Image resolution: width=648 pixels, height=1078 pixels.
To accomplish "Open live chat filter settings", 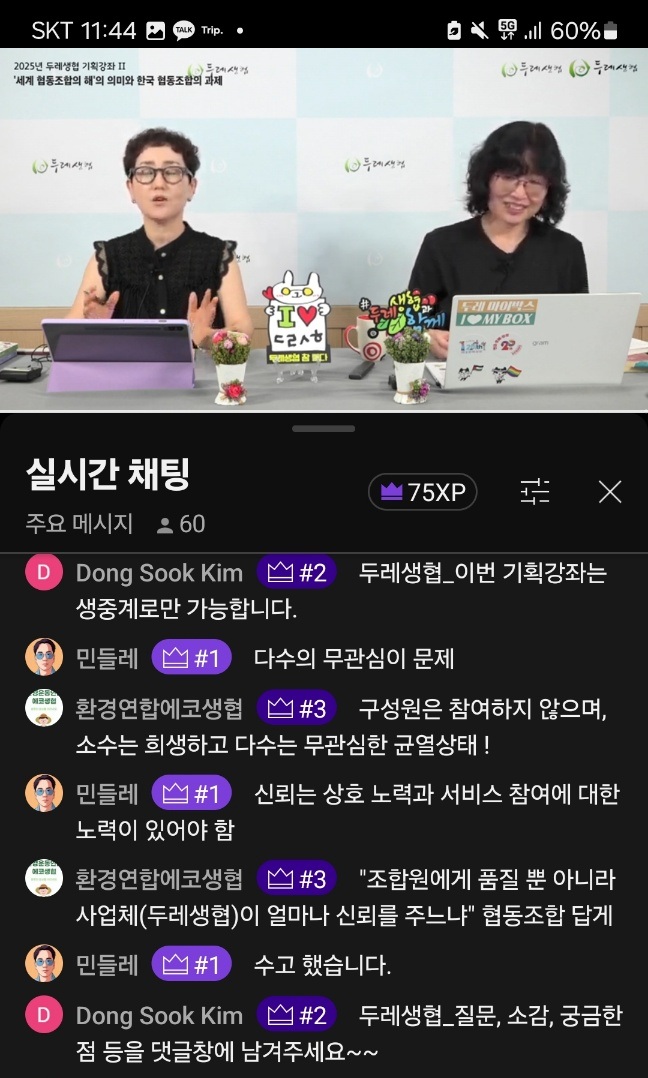I will point(535,491).
